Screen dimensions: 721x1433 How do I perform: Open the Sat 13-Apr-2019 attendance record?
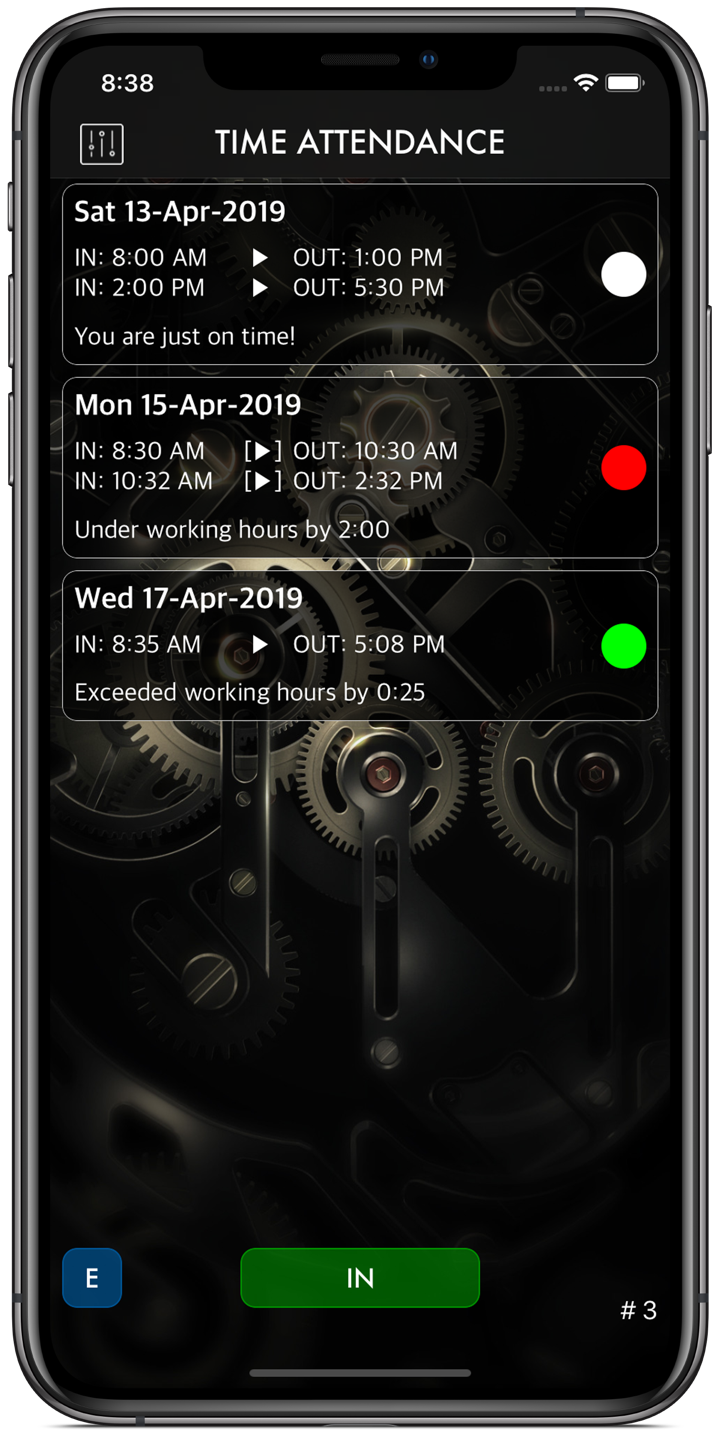point(360,274)
